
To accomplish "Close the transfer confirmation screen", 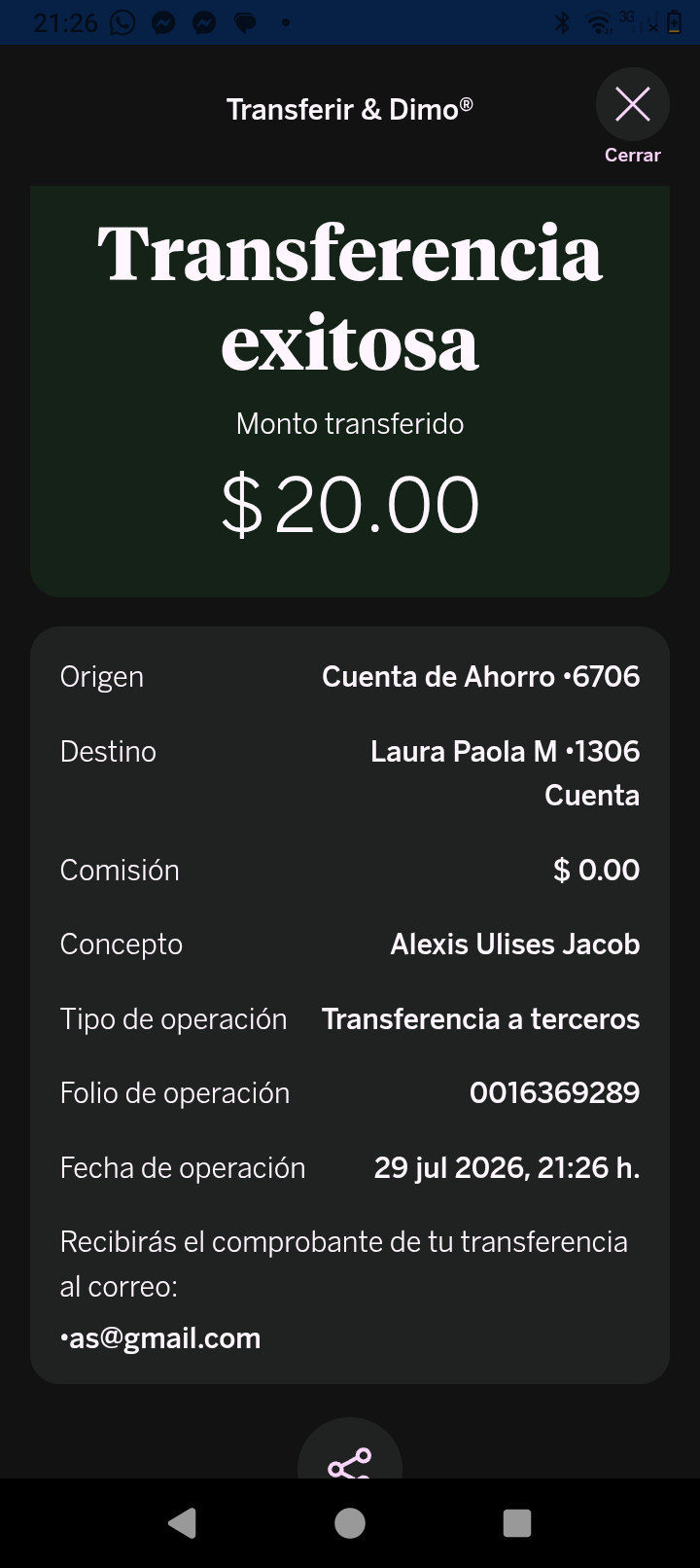I will tap(633, 105).
